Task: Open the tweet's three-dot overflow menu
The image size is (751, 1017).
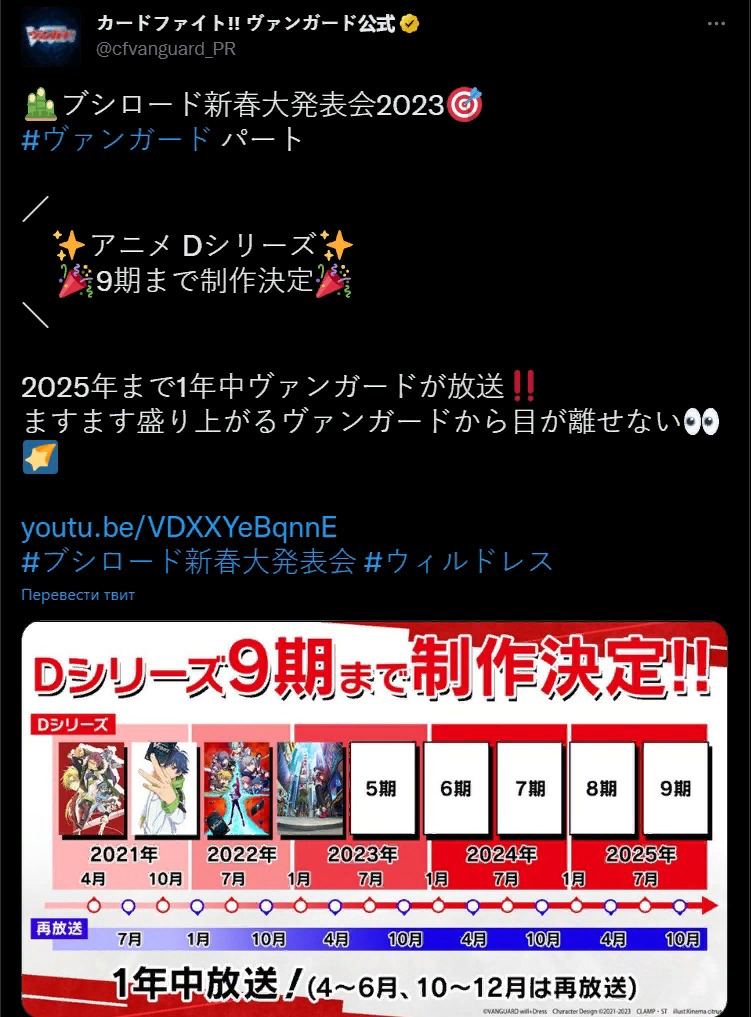Action: (717, 23)
